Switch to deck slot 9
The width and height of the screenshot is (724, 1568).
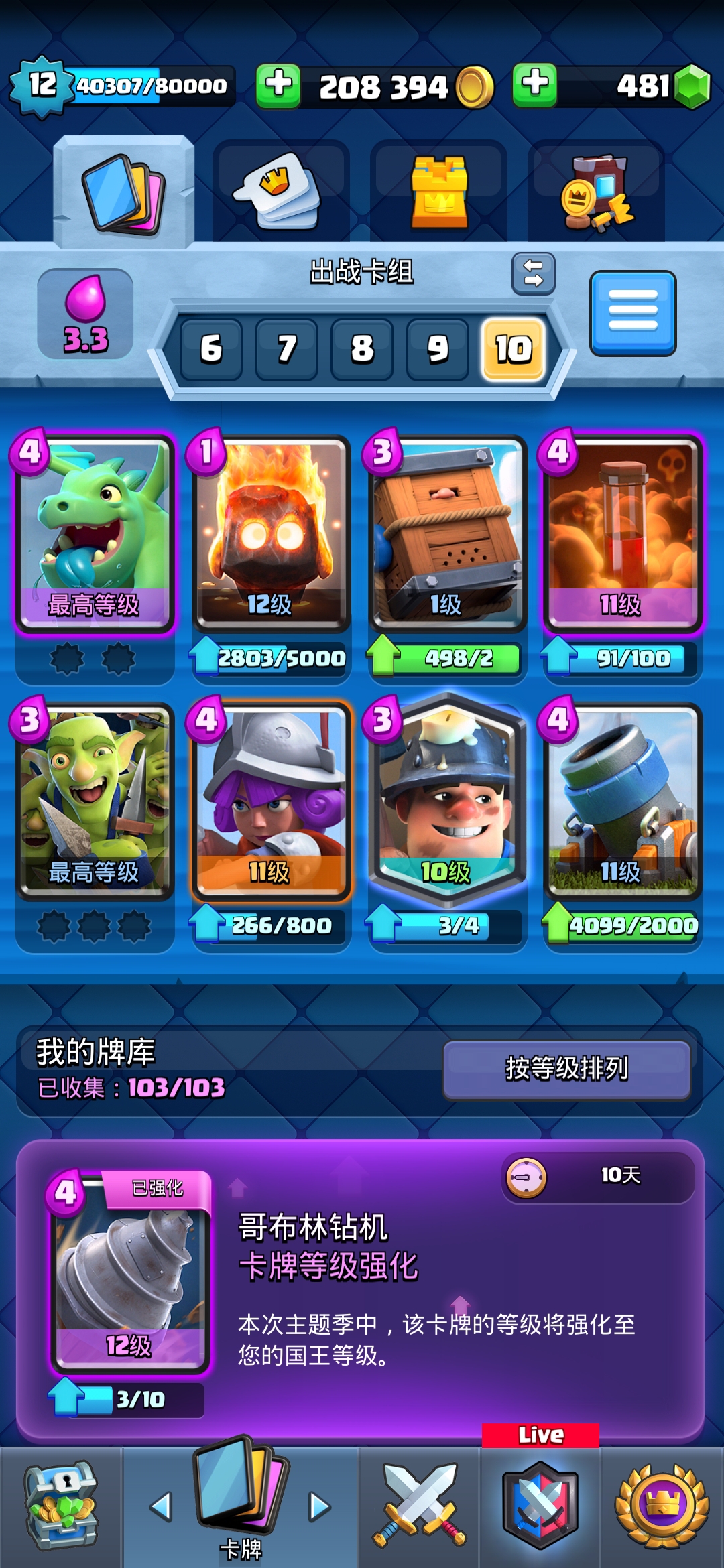point(437,349)
